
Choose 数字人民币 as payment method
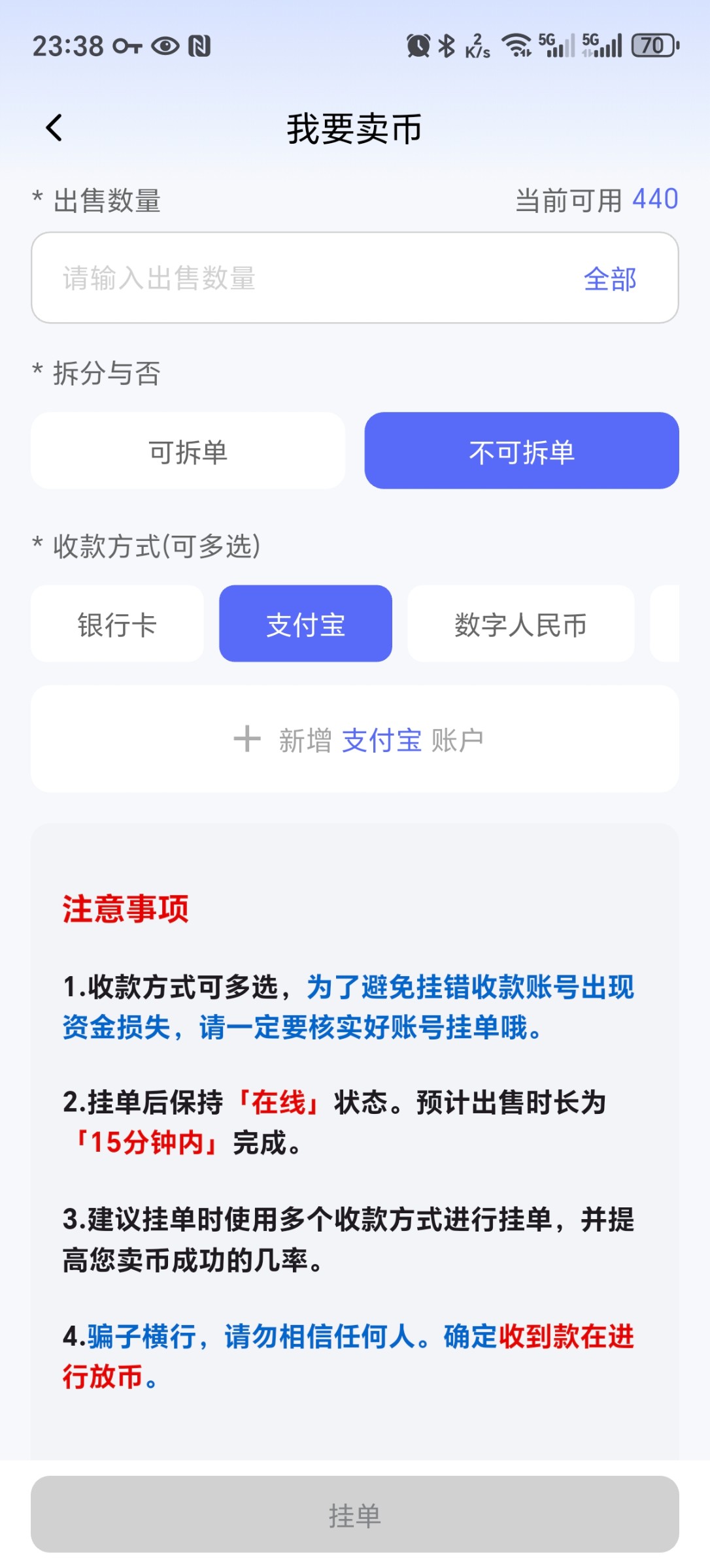click(x=520, y=624)
